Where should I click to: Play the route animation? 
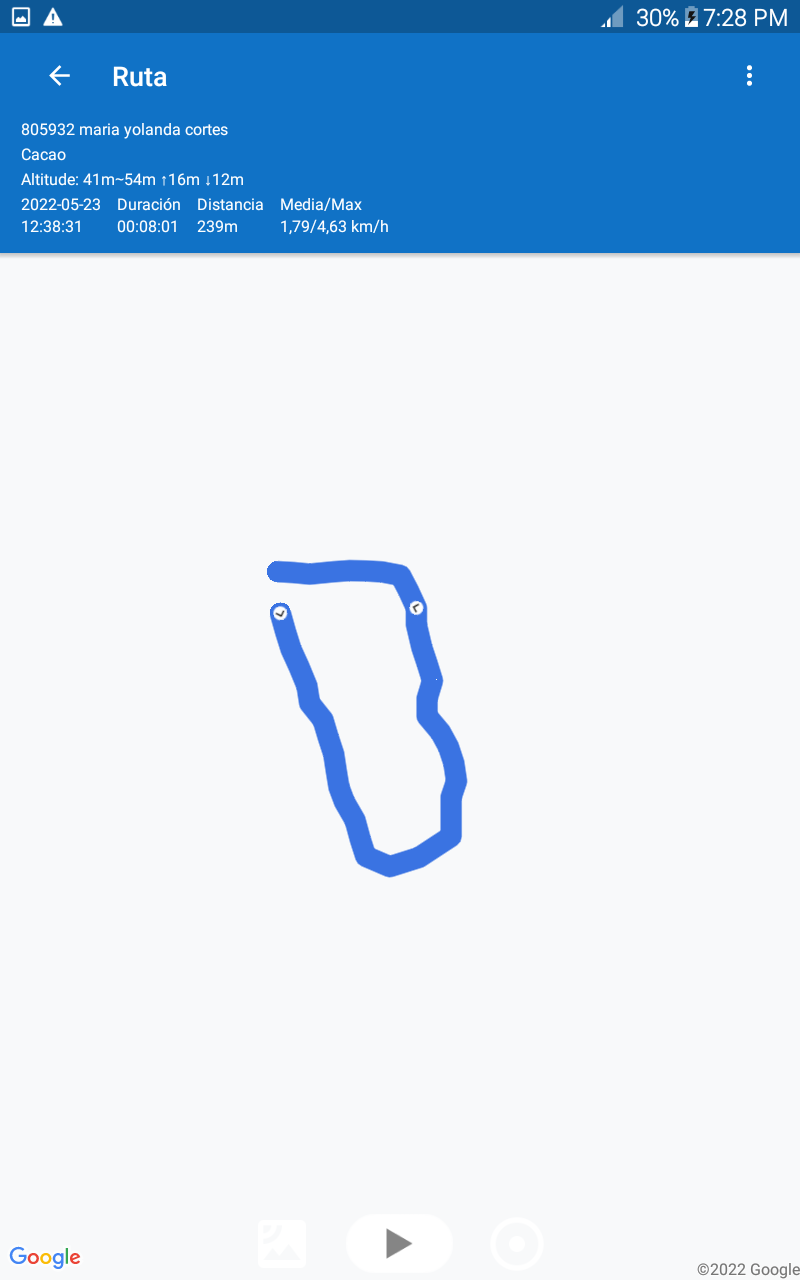pos(399,1244)
